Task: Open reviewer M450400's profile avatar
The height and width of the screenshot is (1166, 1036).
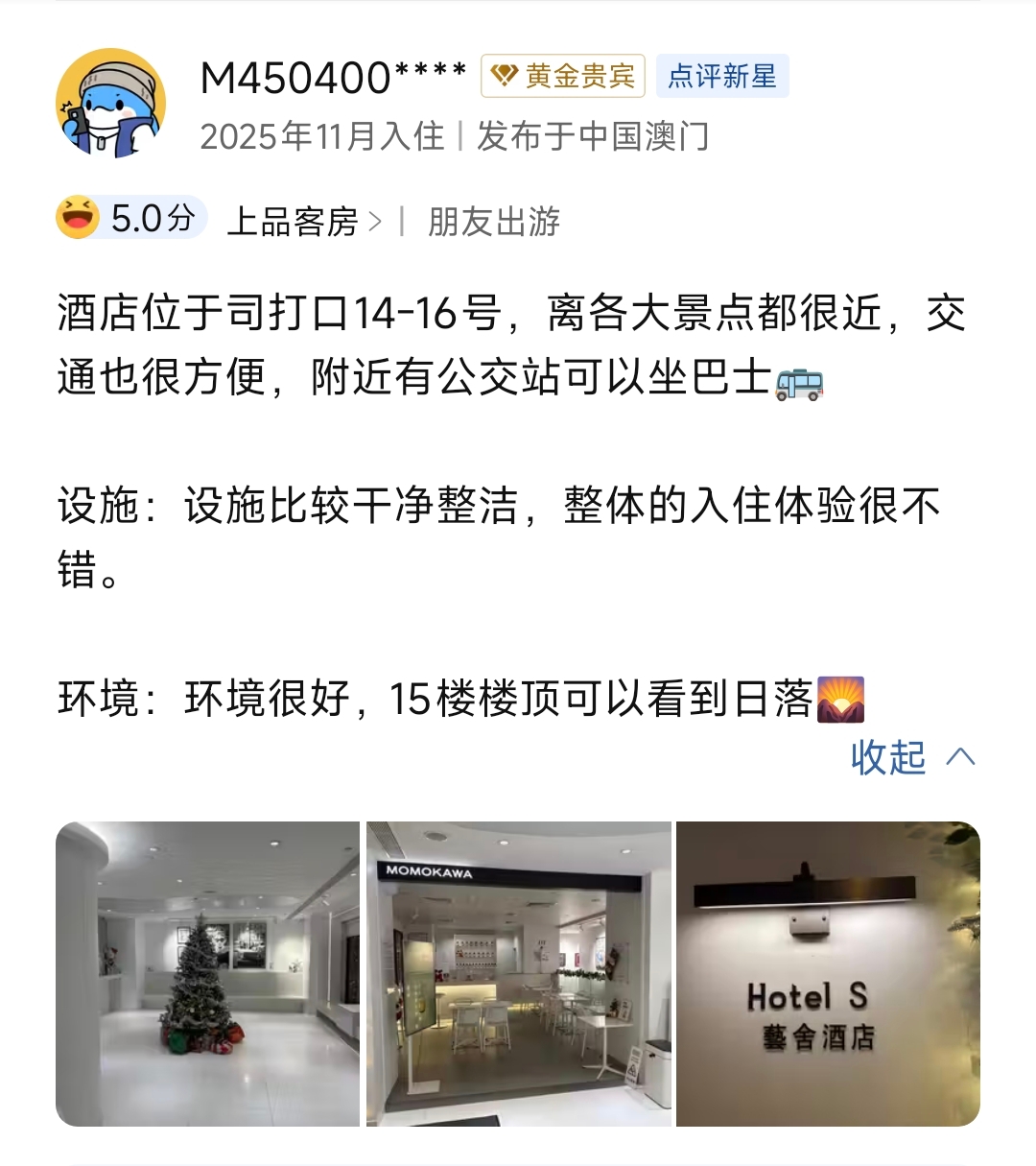Action: click(x=110, y=103)
